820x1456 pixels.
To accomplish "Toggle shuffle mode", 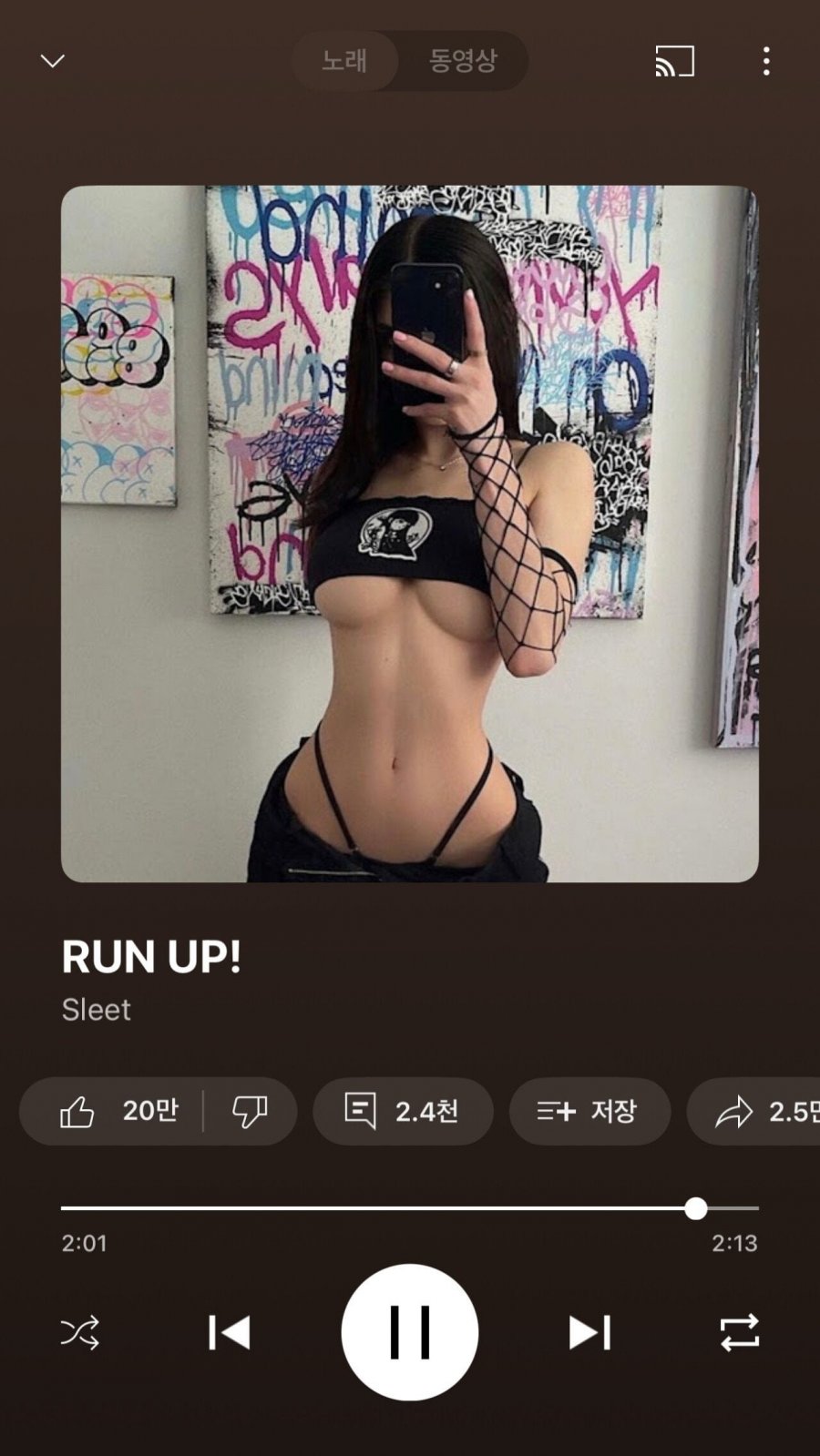I will point(80,1333).
